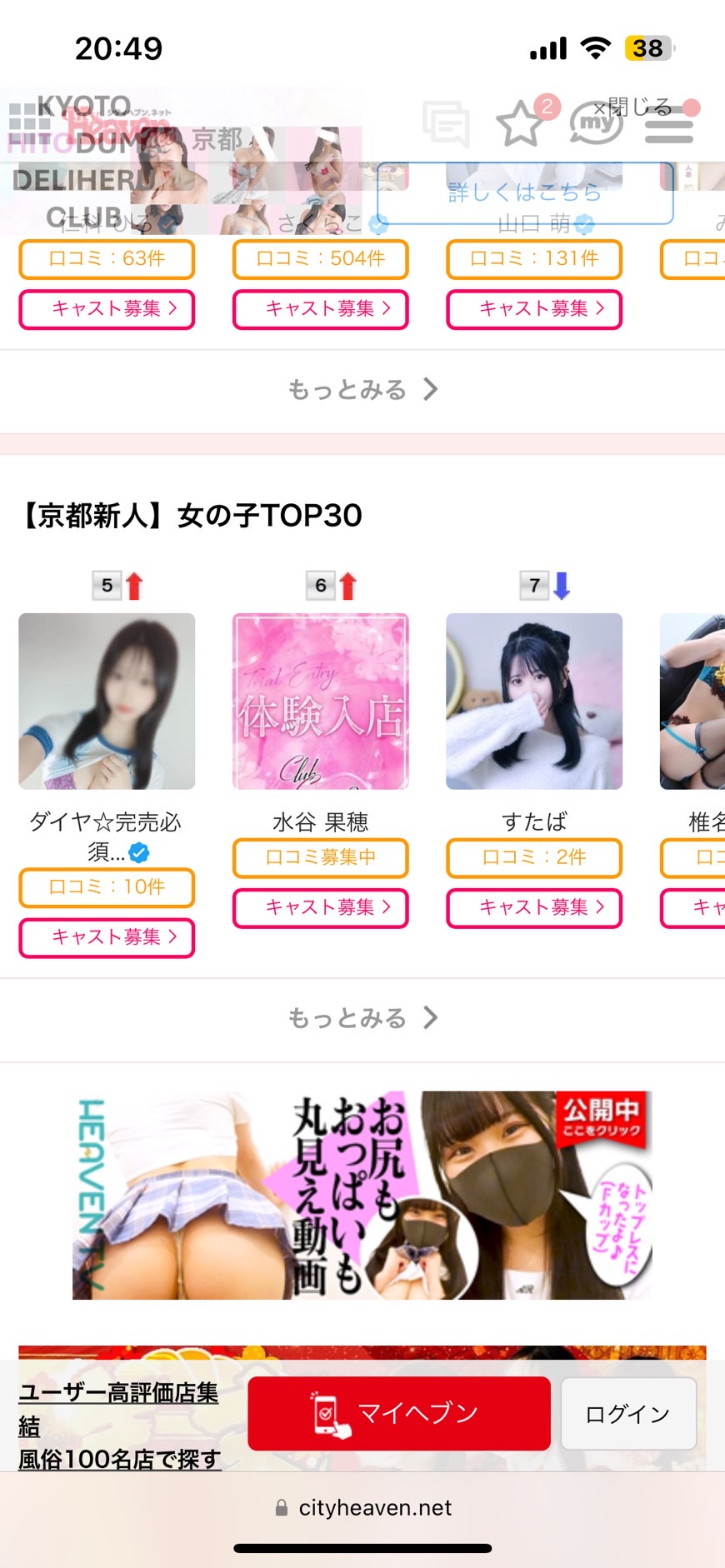This screenshot has width=725, height=1568.
Task: Tap the red マイヘブン button
Action: click(x=399, y=1413)
